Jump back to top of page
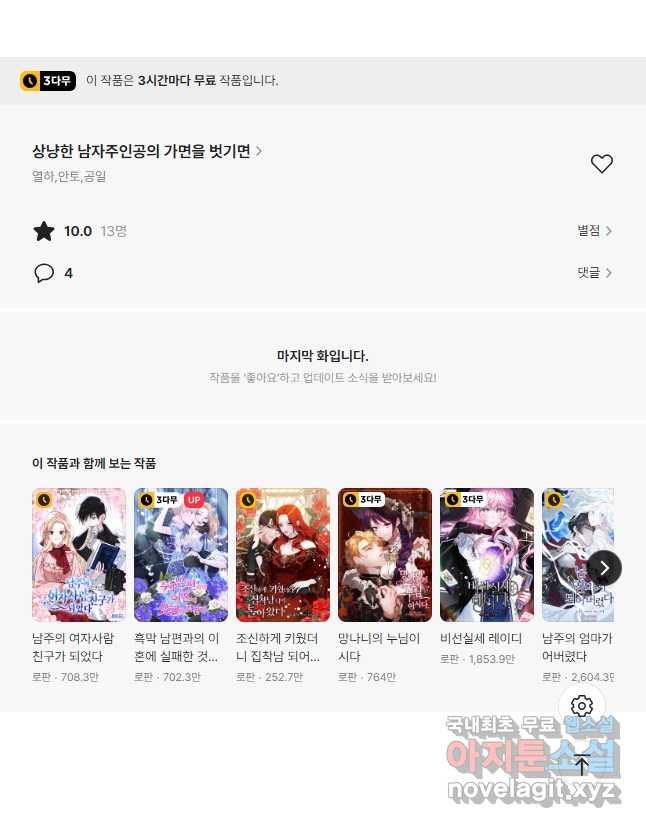 582,766
